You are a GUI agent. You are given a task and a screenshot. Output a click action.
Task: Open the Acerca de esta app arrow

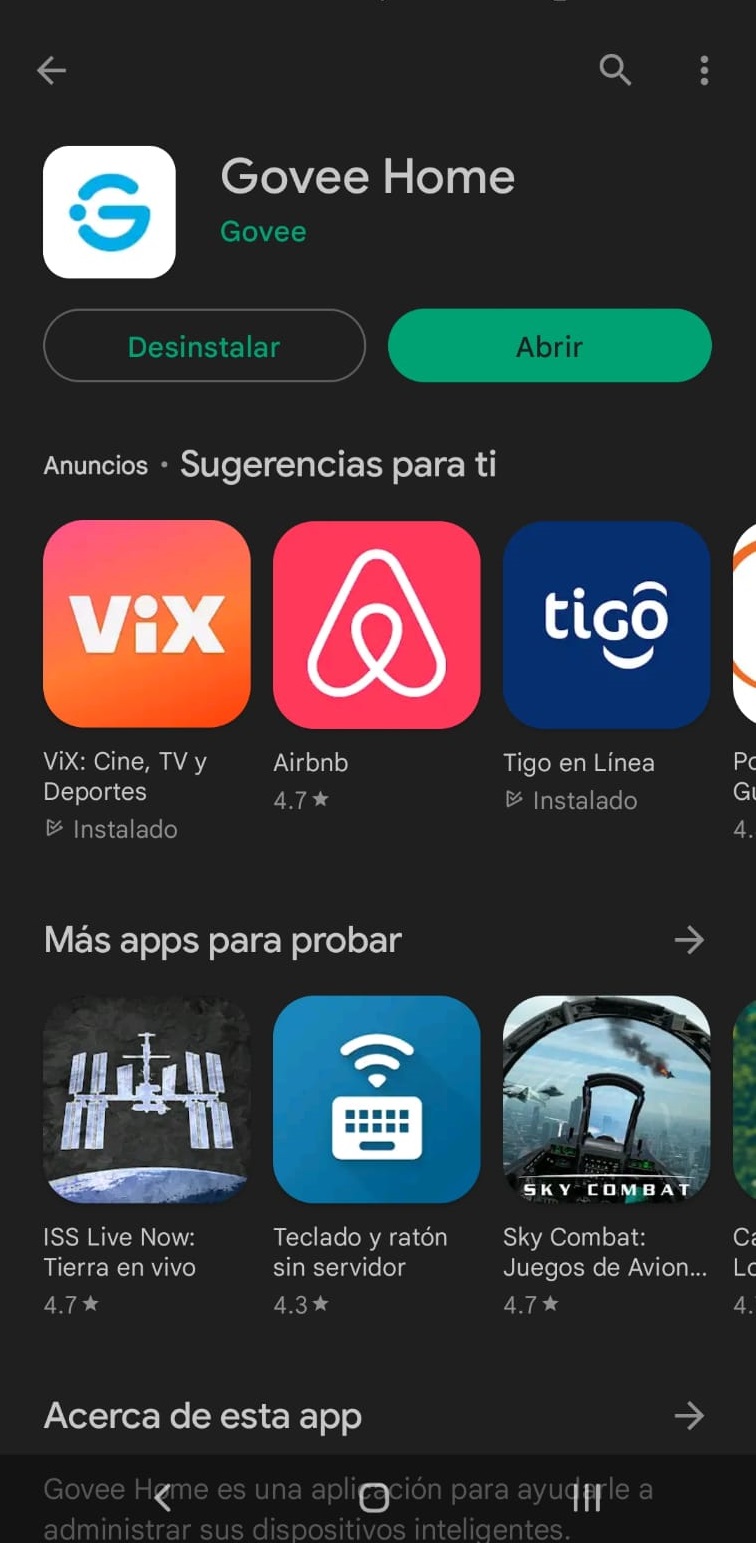click(689, 1416)
